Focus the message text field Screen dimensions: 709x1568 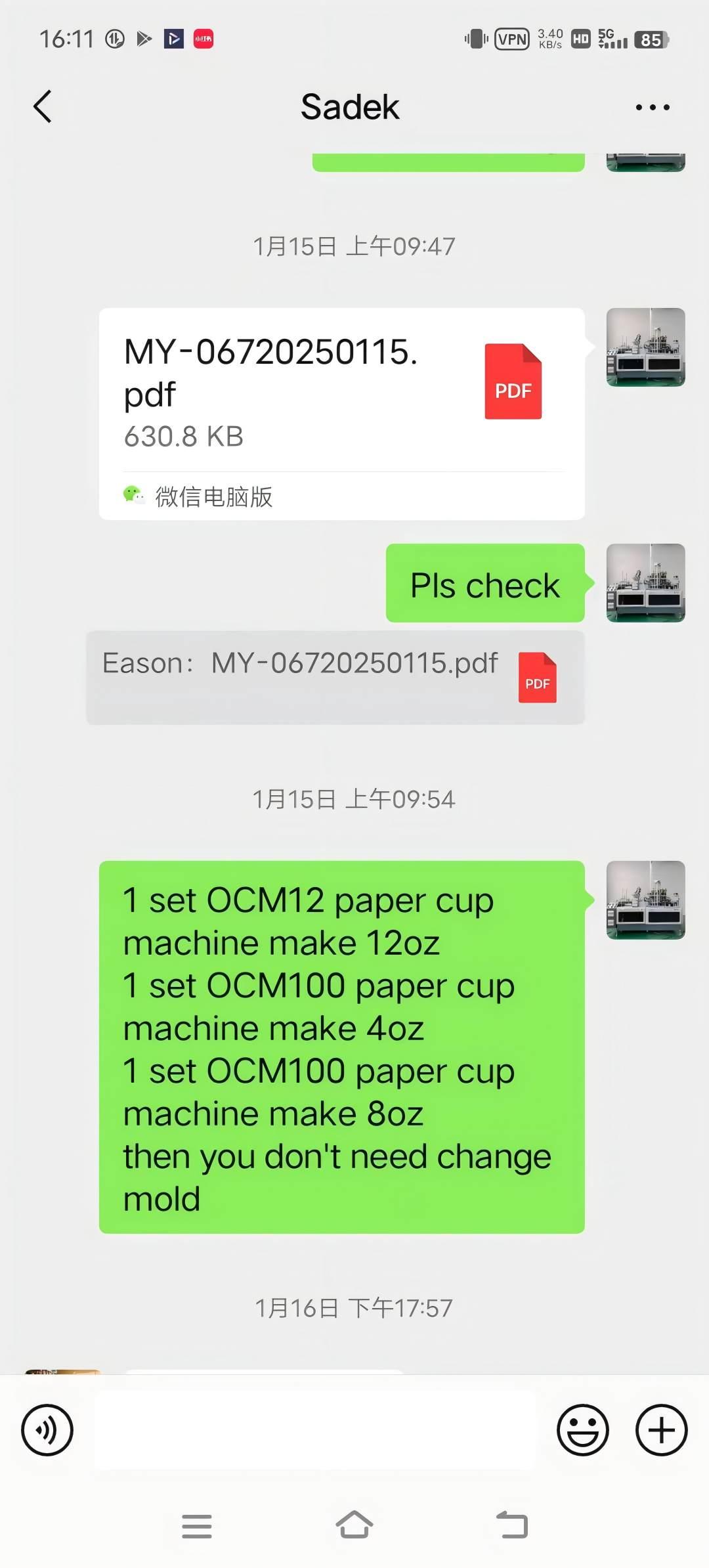click(315, 1429)
